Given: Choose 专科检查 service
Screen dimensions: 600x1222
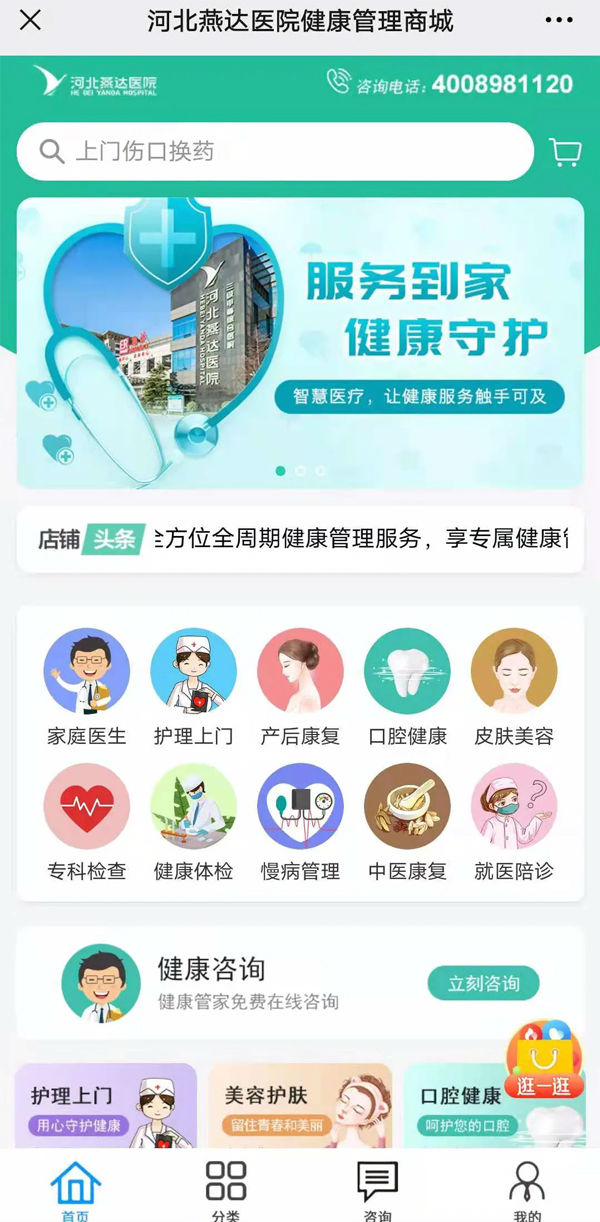Looking at the screenshot, I should 87,822.
